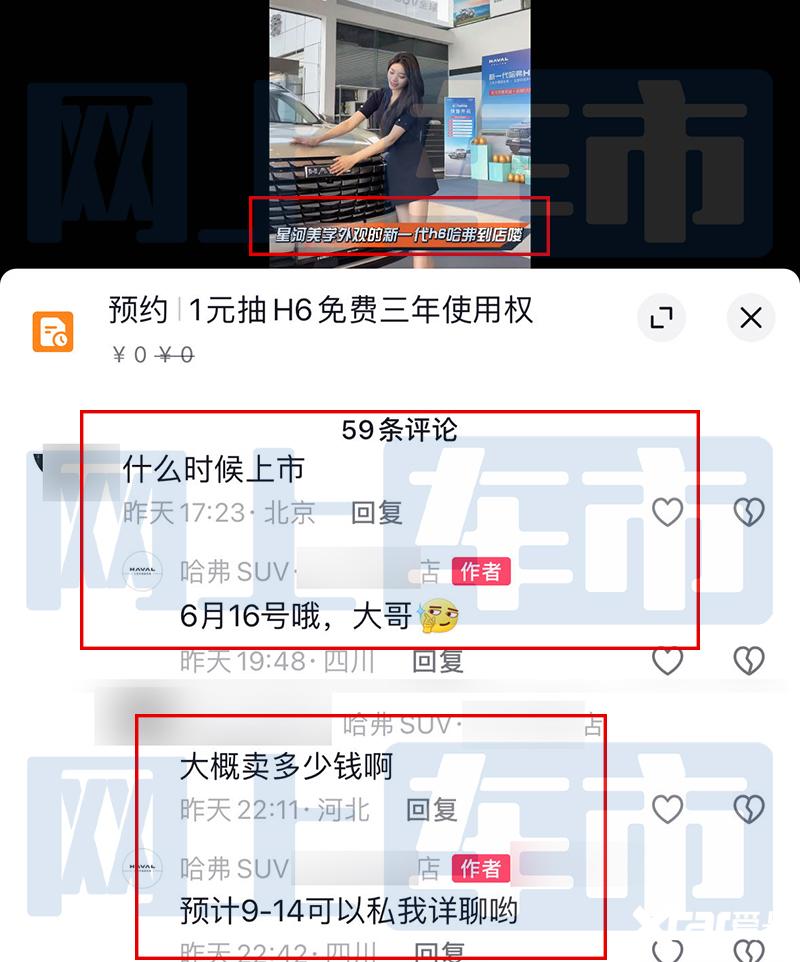The image size is (800, 962).
Task: Open the 预约 1元抽H6免费三年使用权 booking offer
Action: pyautogui.click(x=320, y=311)
